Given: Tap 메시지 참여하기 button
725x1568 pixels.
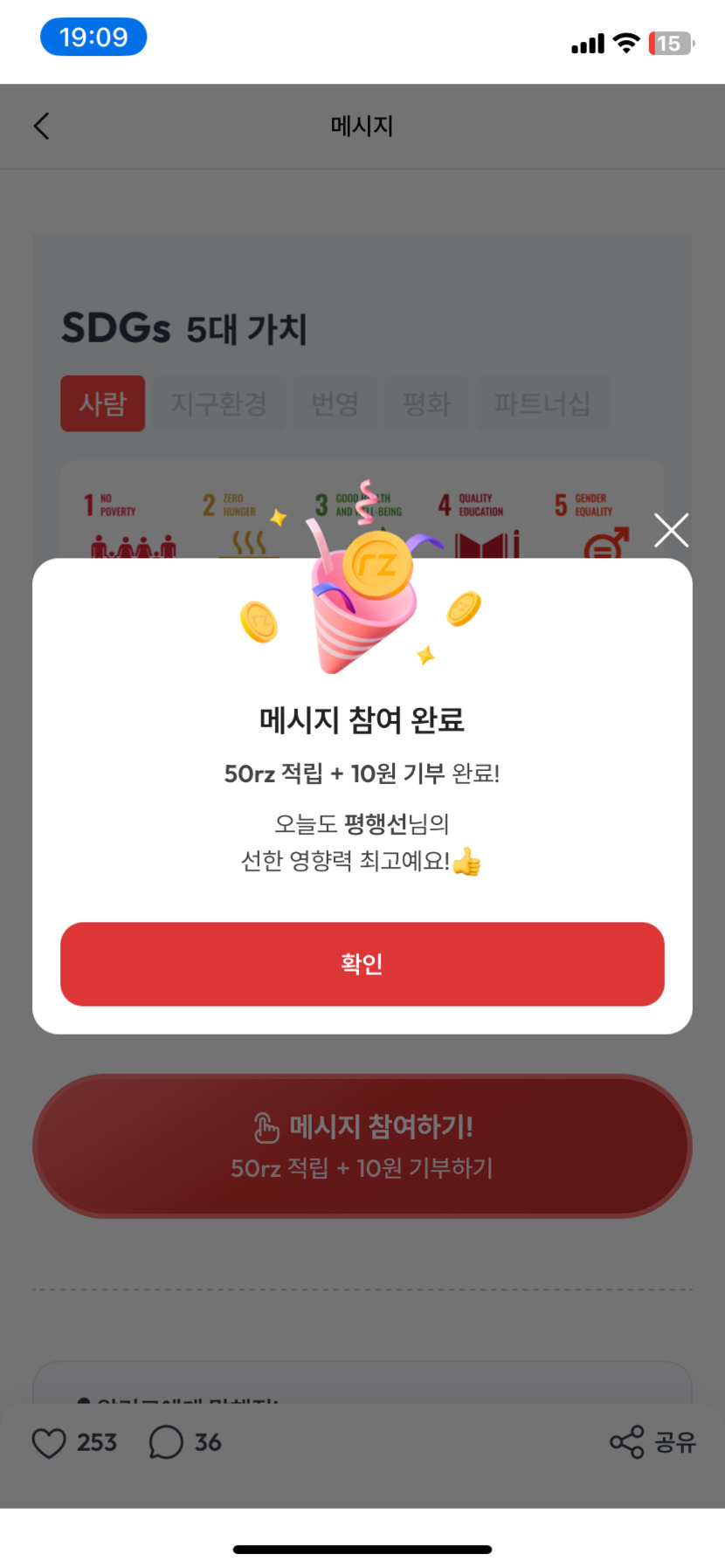Looking at the screenshot, I should (x=362, y=1145).
